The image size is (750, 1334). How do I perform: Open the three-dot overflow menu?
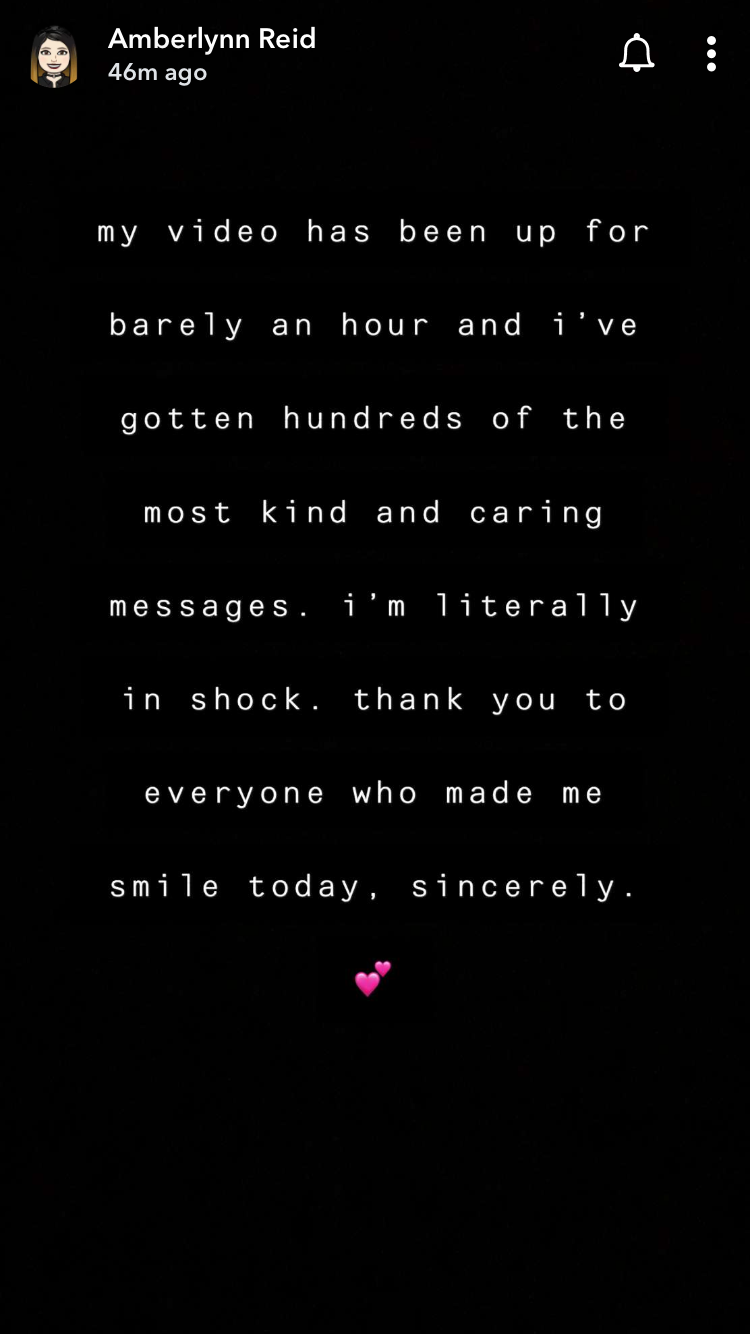point(711,54)
